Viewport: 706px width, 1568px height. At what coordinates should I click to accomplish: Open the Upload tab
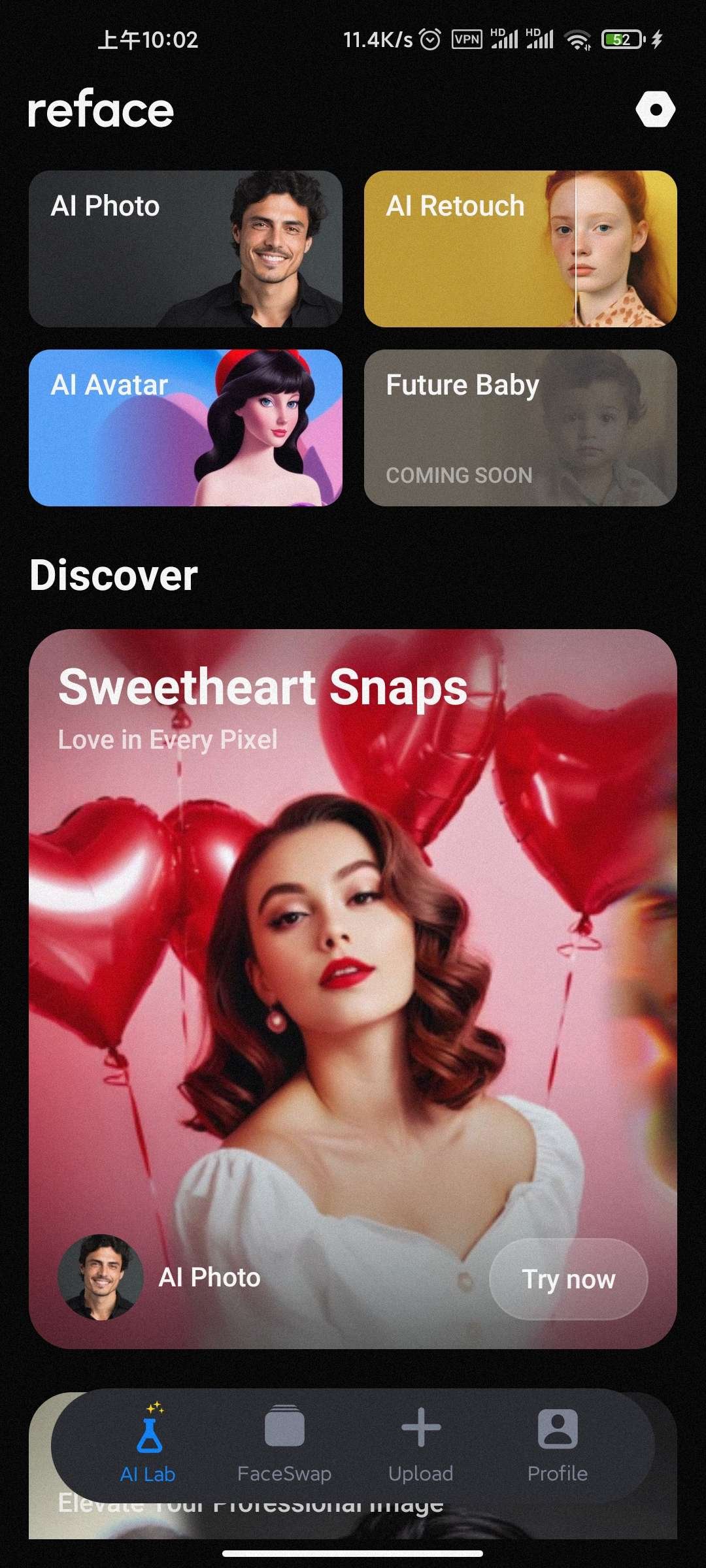tap(420, 1444)
